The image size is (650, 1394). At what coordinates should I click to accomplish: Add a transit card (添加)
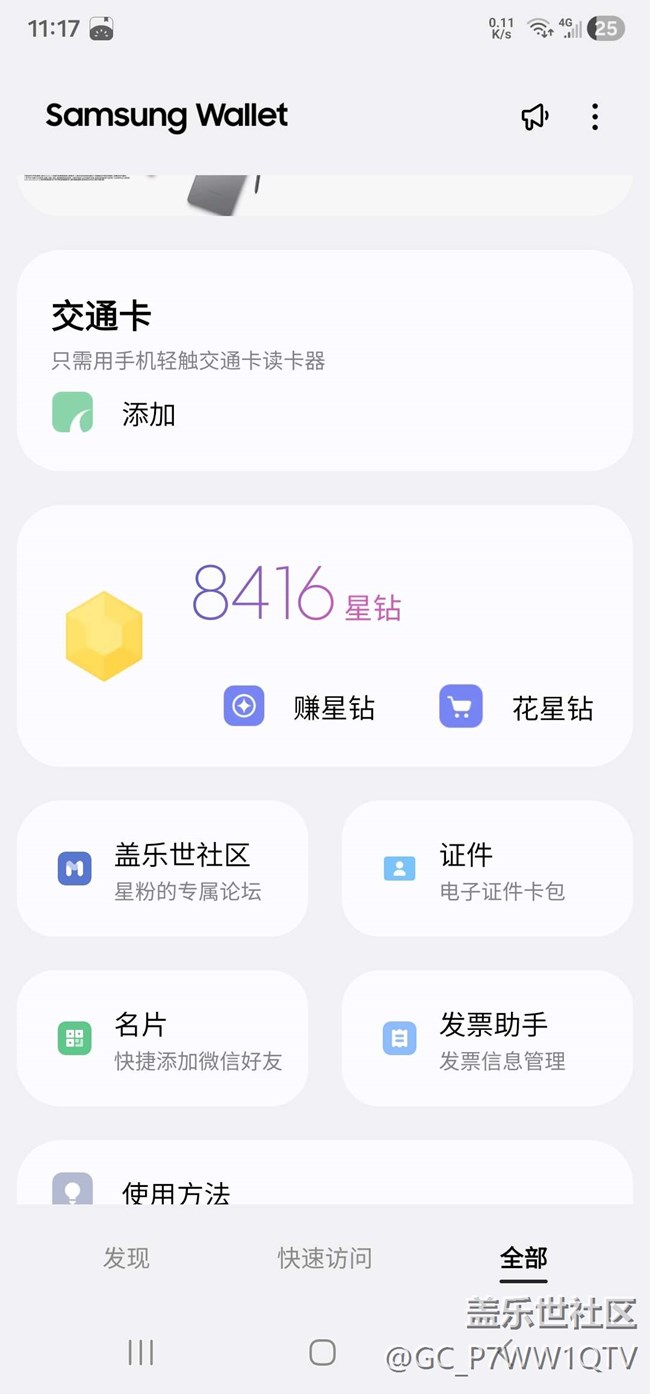148,413
